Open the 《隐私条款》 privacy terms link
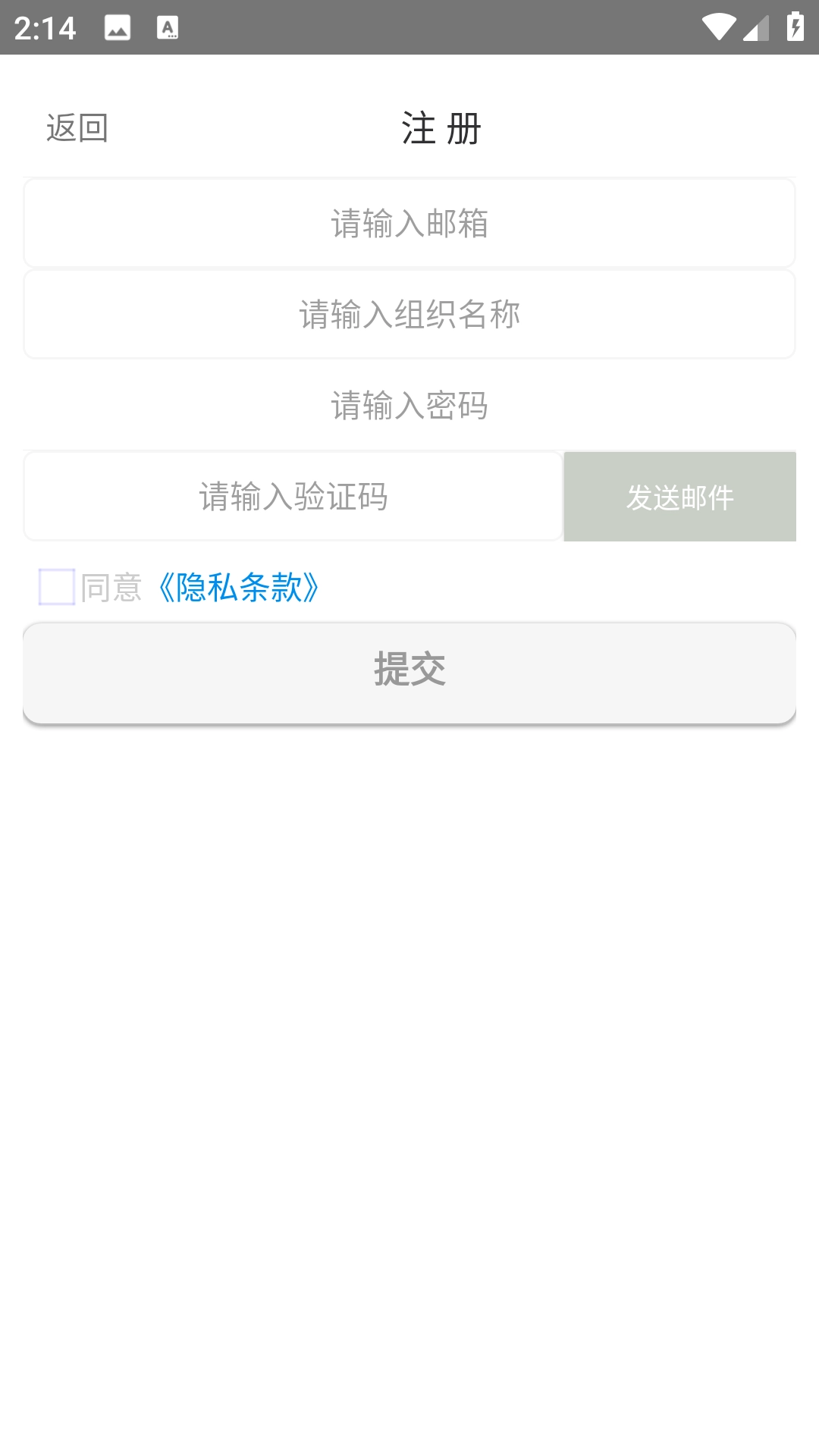The image size is (819, 1456). (237, 586)
